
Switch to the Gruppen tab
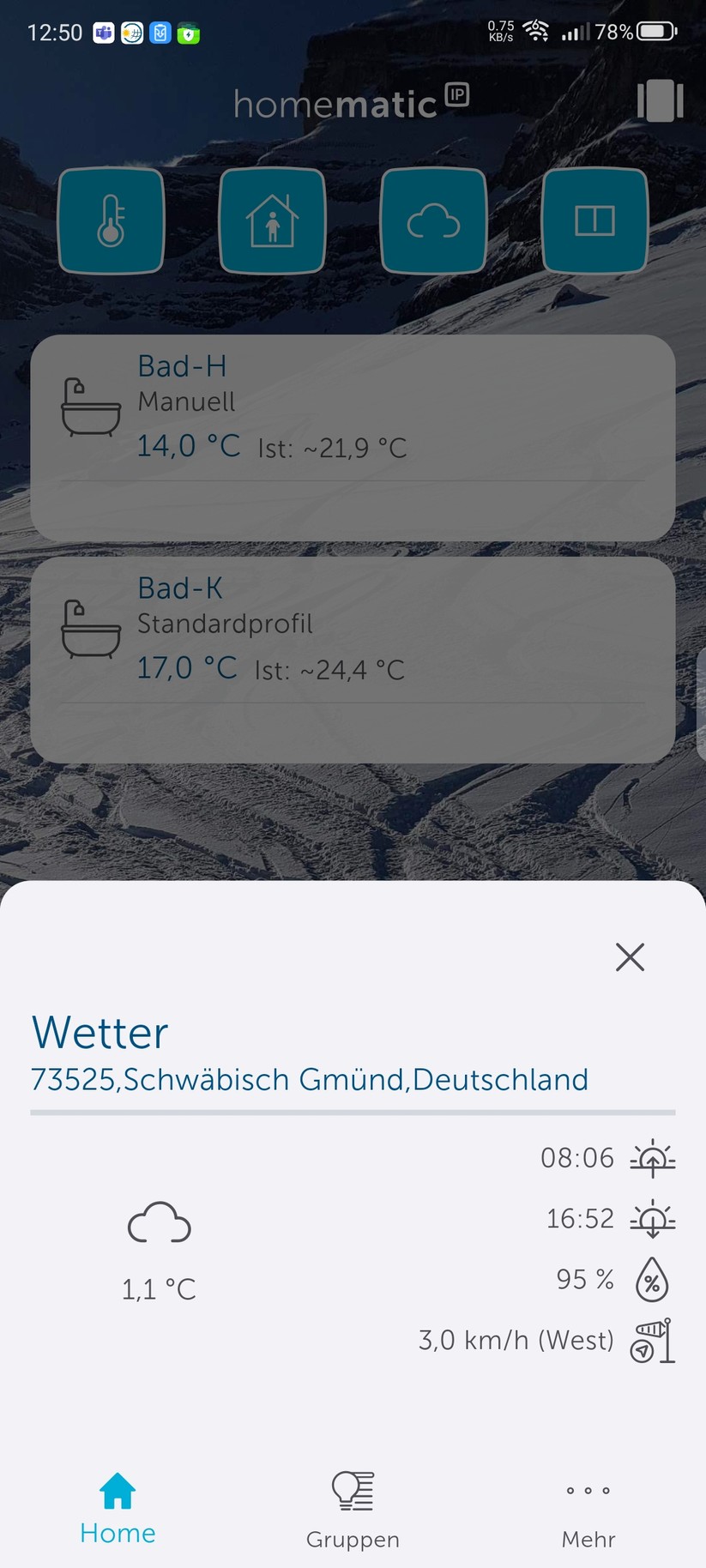pyautogui.click(x=352, y=1508)
